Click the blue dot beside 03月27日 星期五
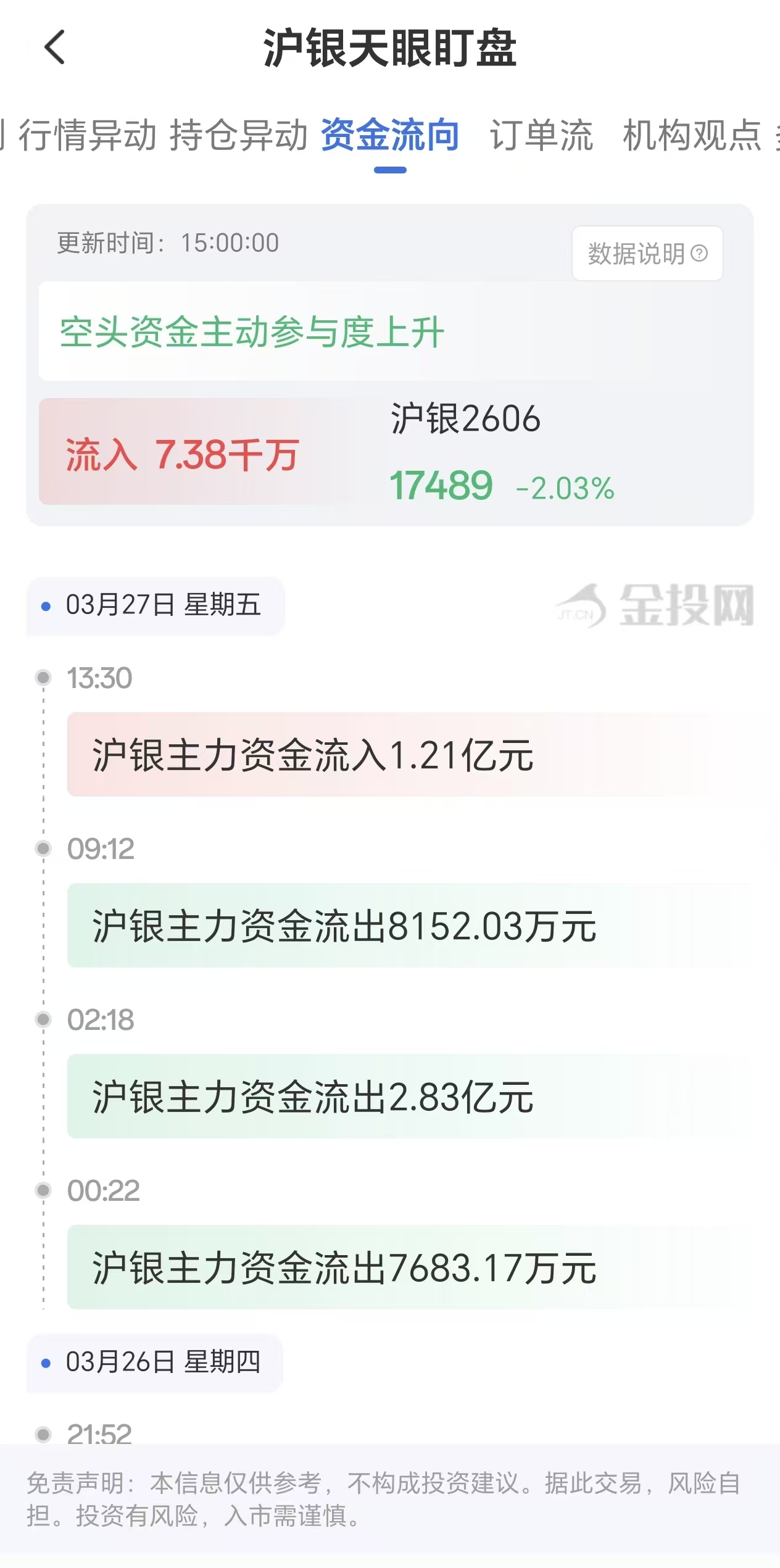 pyautogui.click(x=44, y=607)
